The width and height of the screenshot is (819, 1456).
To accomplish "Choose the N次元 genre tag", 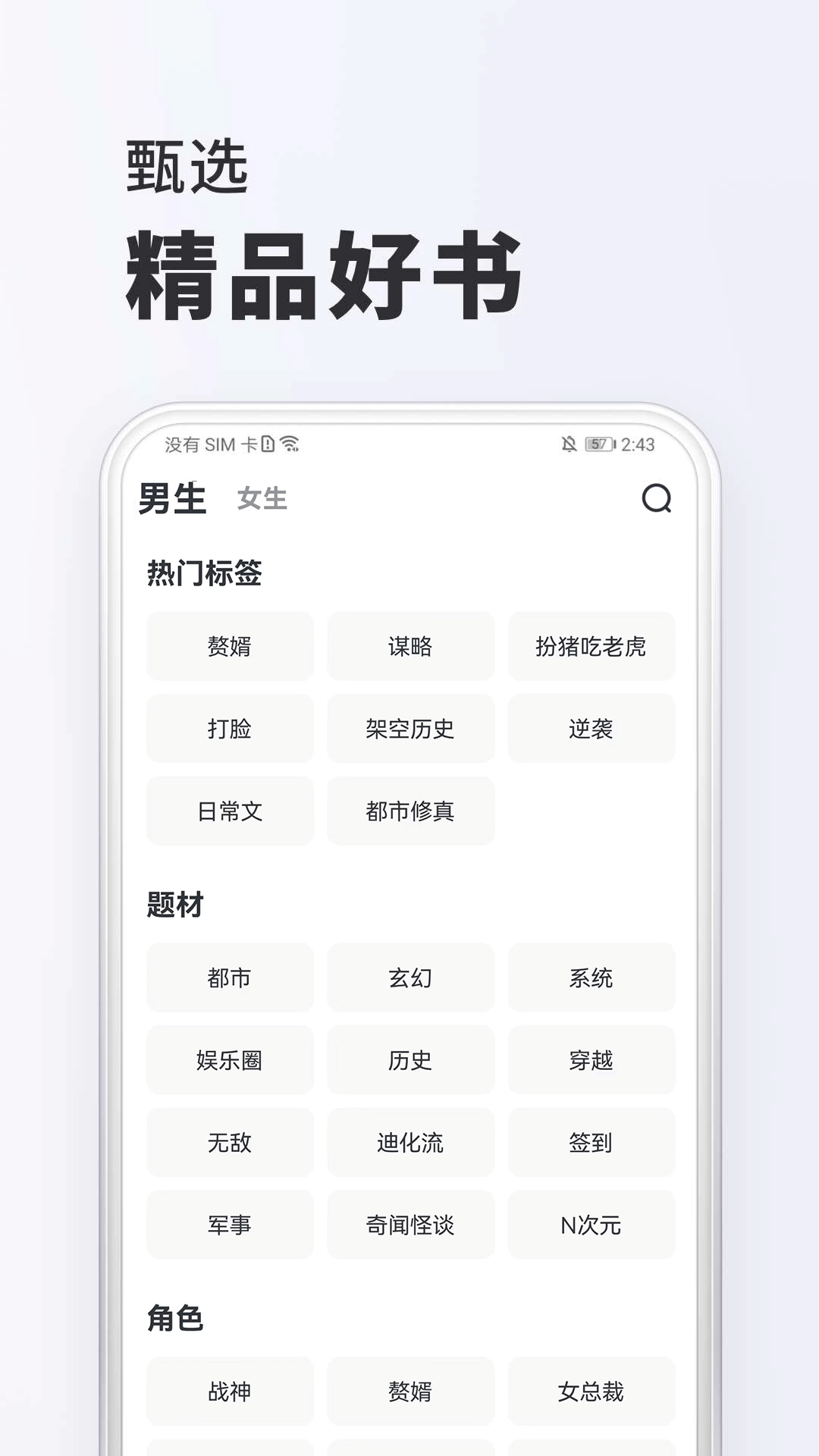I will click(591, 1225).
